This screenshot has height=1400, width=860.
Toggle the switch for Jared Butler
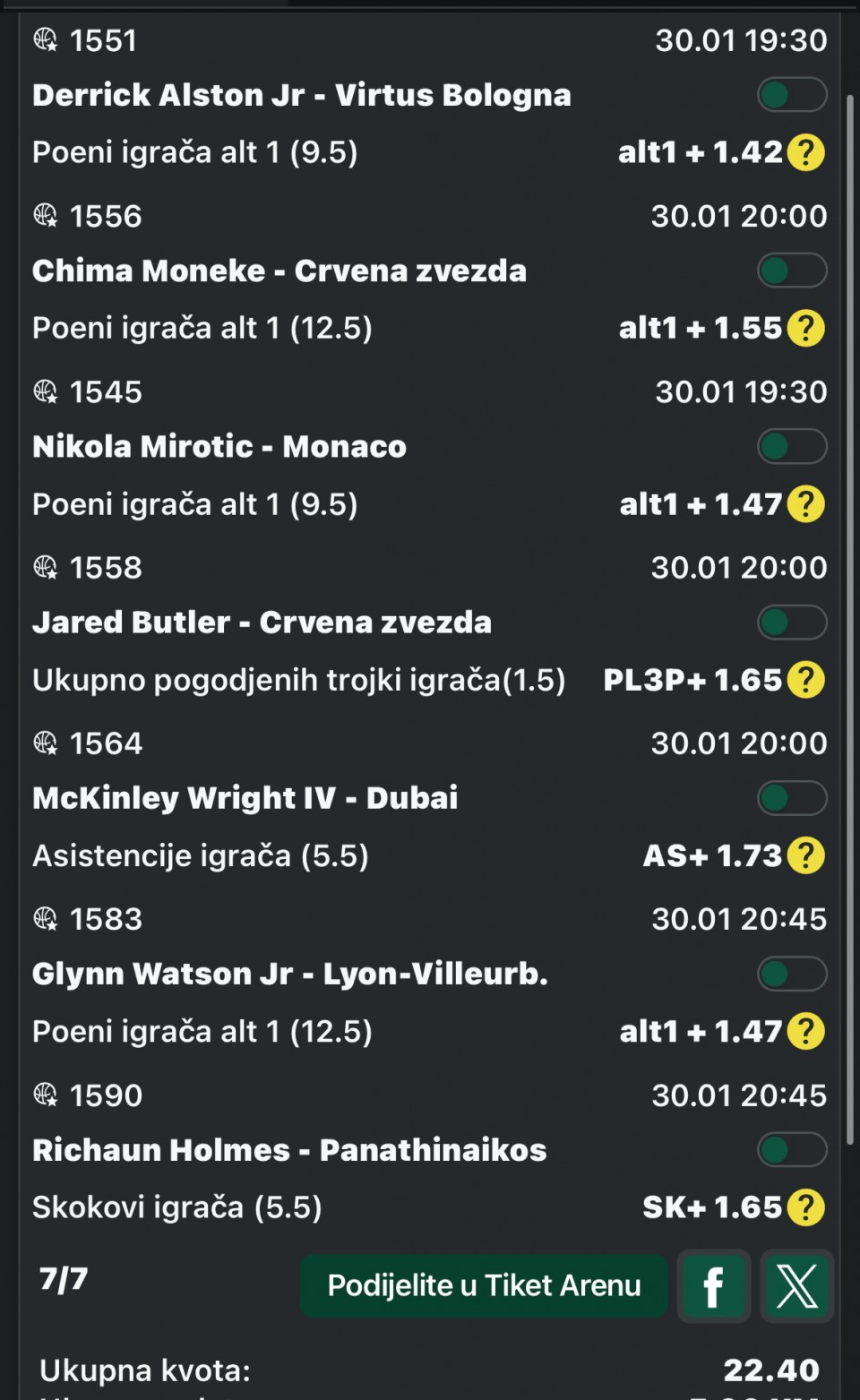(x=791, y=623)
